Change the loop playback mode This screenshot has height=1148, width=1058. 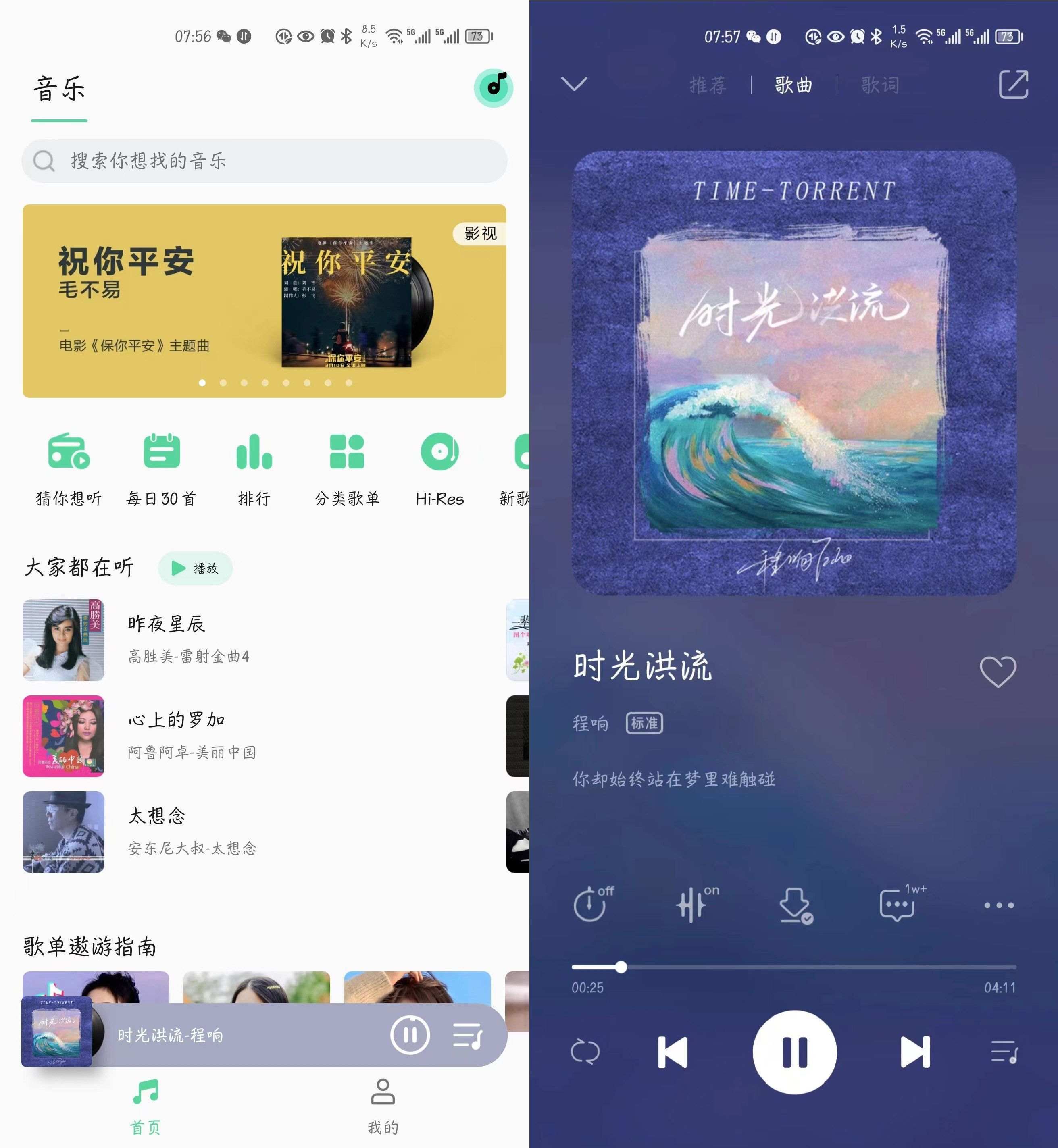tap(585, 1052)
